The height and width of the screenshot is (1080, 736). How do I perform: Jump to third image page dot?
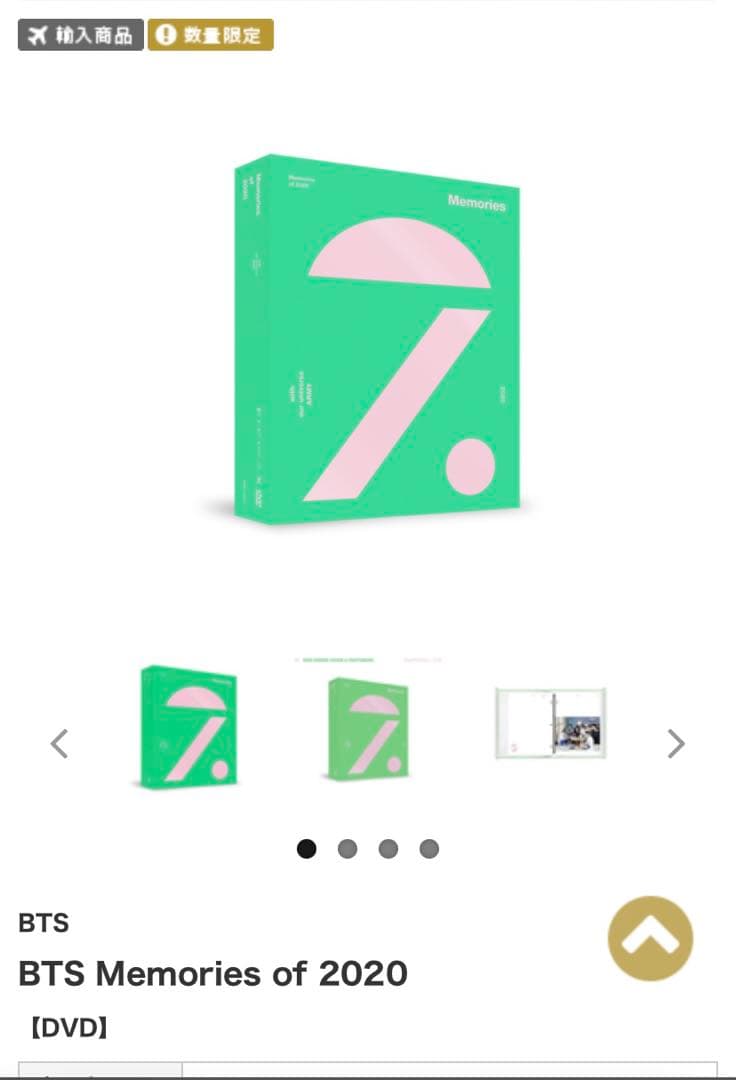388,849
